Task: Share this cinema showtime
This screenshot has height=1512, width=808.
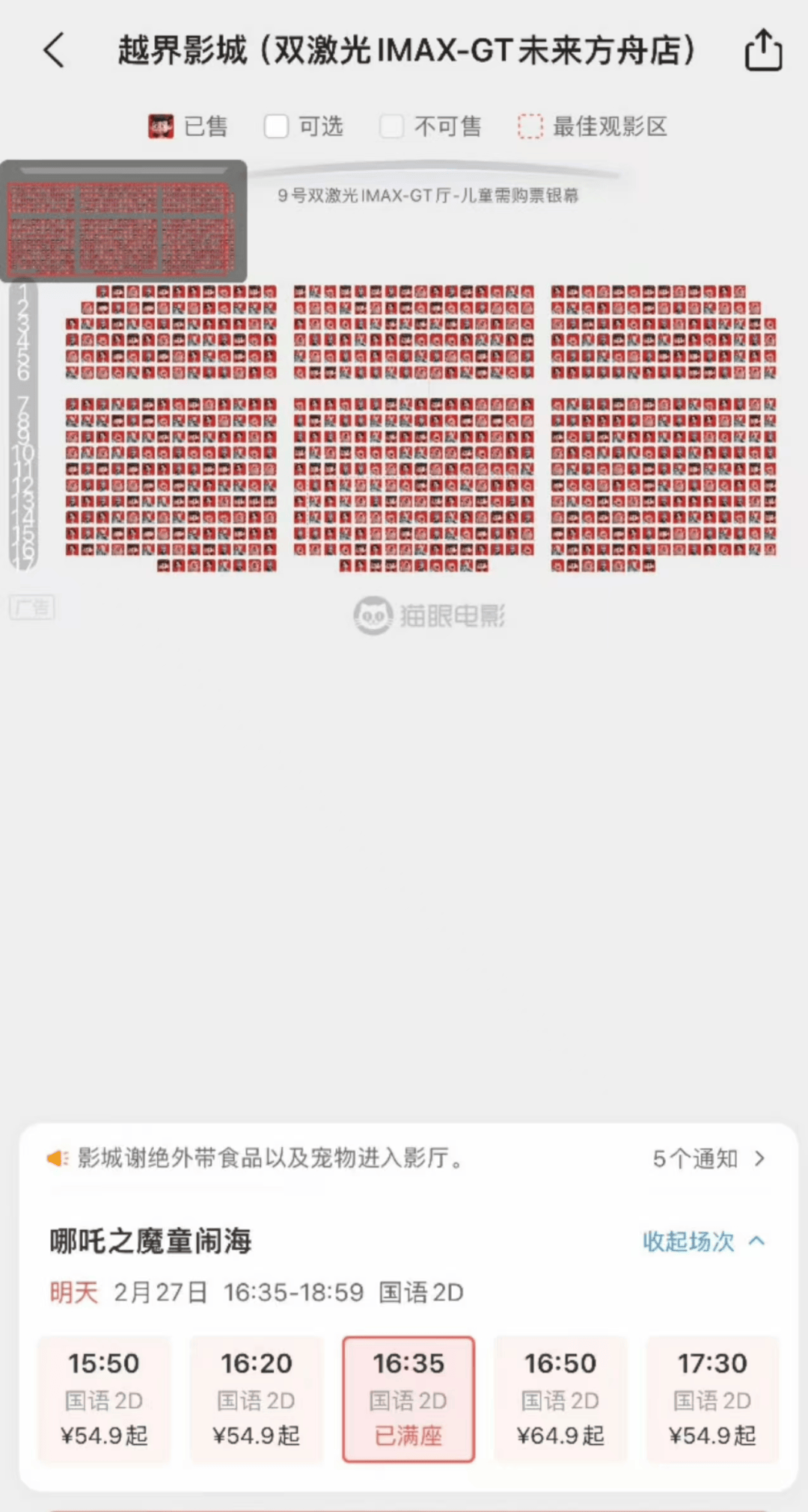Action: (x=762, y=51)
